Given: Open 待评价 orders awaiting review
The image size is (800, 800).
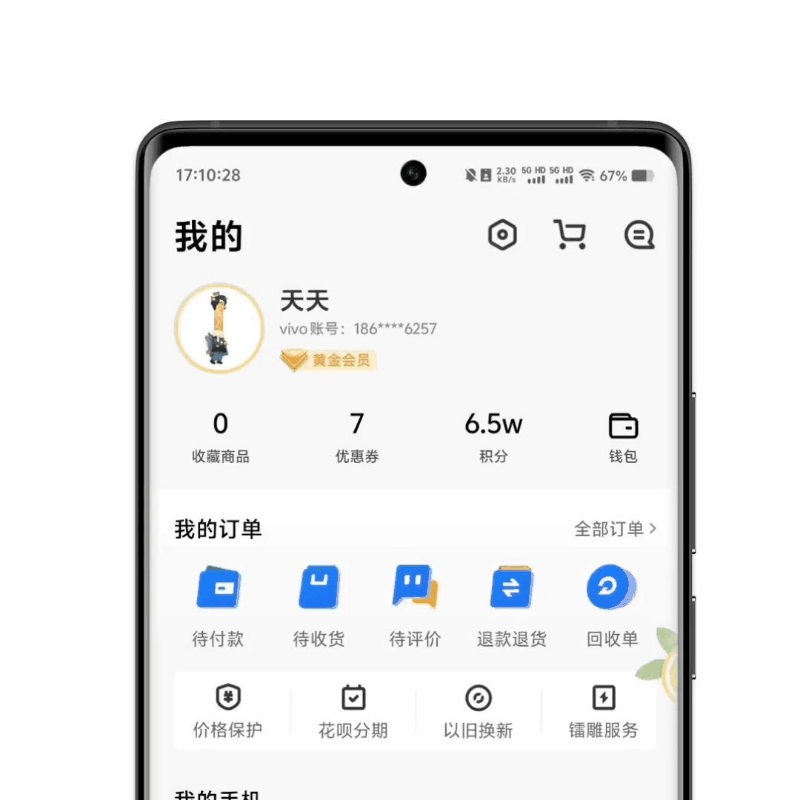Looking at the screenshot, I should click(x=415, y=606).
